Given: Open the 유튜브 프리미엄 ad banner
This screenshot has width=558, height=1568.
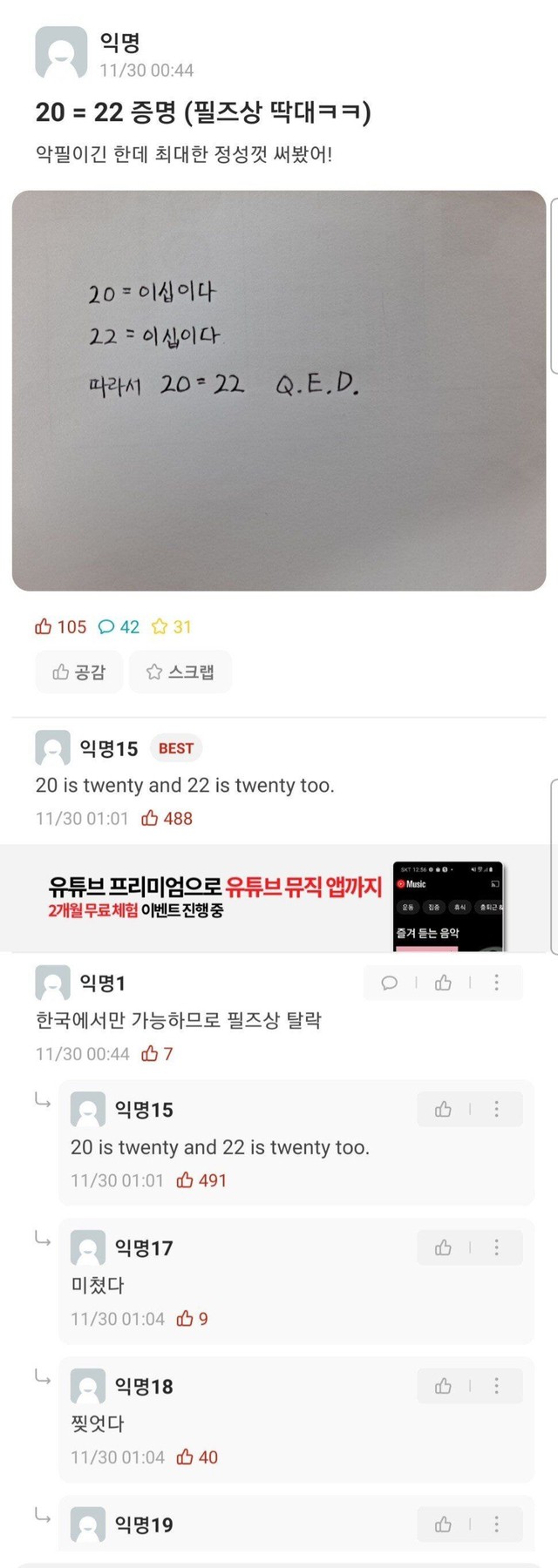Looking at the screenshot, I should pyautogui.click(x=279, y=899).
